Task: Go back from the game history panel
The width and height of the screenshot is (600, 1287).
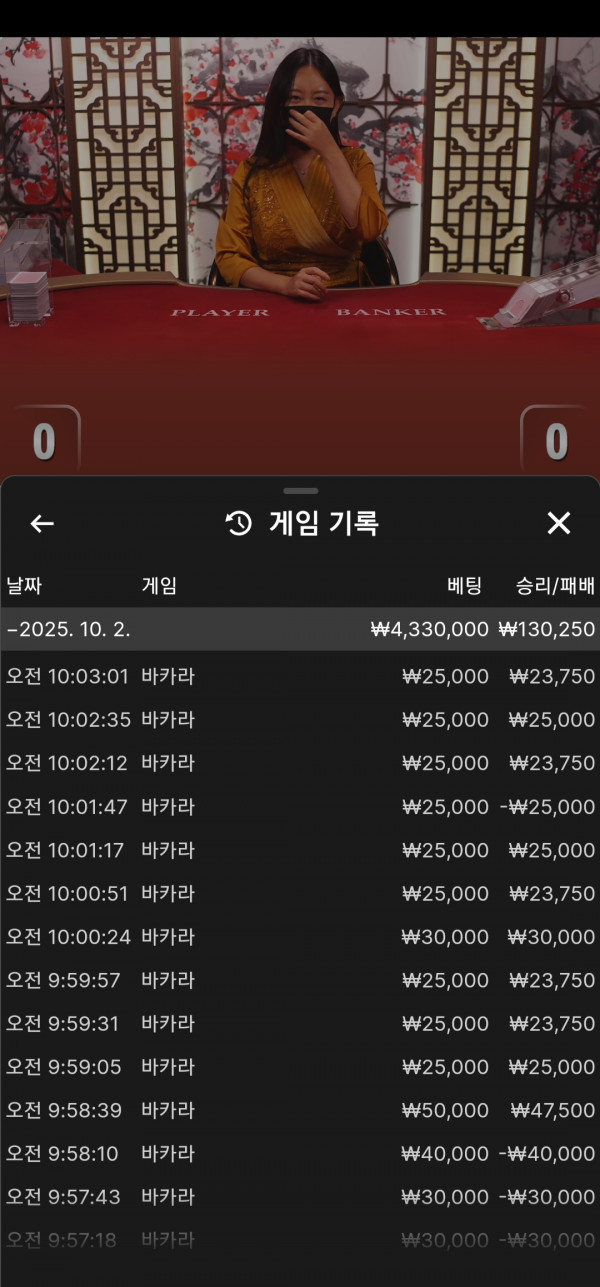Action: click(42, 523)
